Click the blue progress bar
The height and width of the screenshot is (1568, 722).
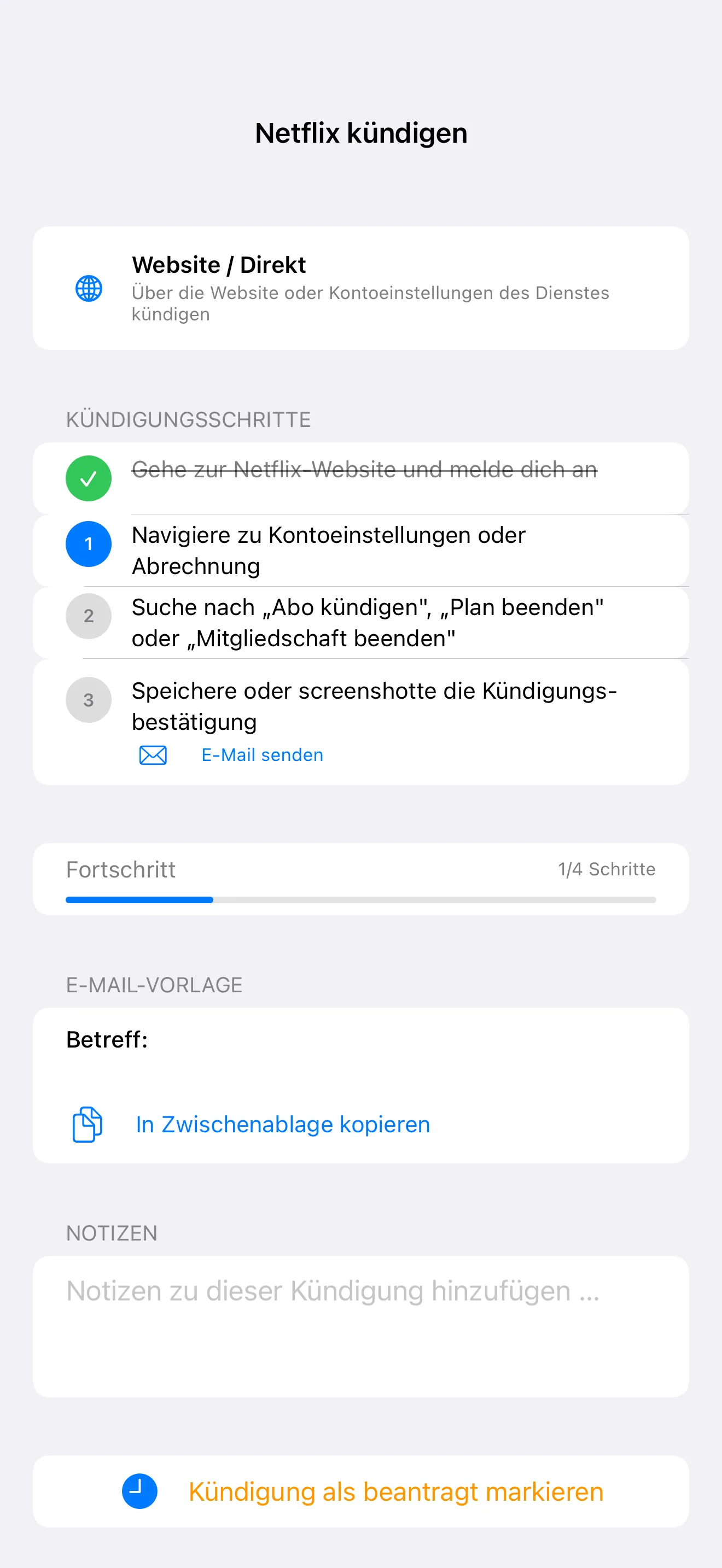pyautogui.click(x=139, y=900)
